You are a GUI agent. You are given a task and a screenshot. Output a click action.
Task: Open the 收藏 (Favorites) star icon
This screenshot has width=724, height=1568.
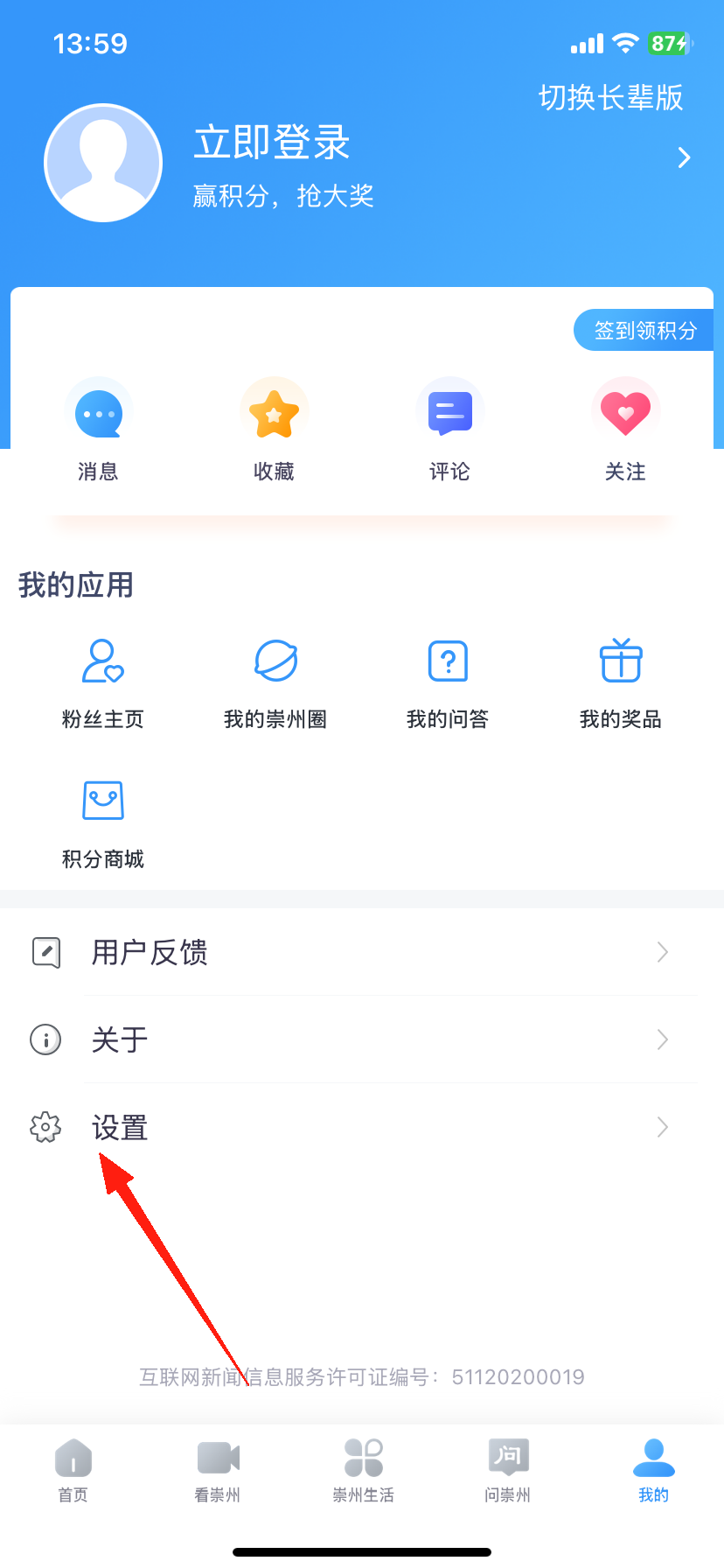click(x=274, y=409)
